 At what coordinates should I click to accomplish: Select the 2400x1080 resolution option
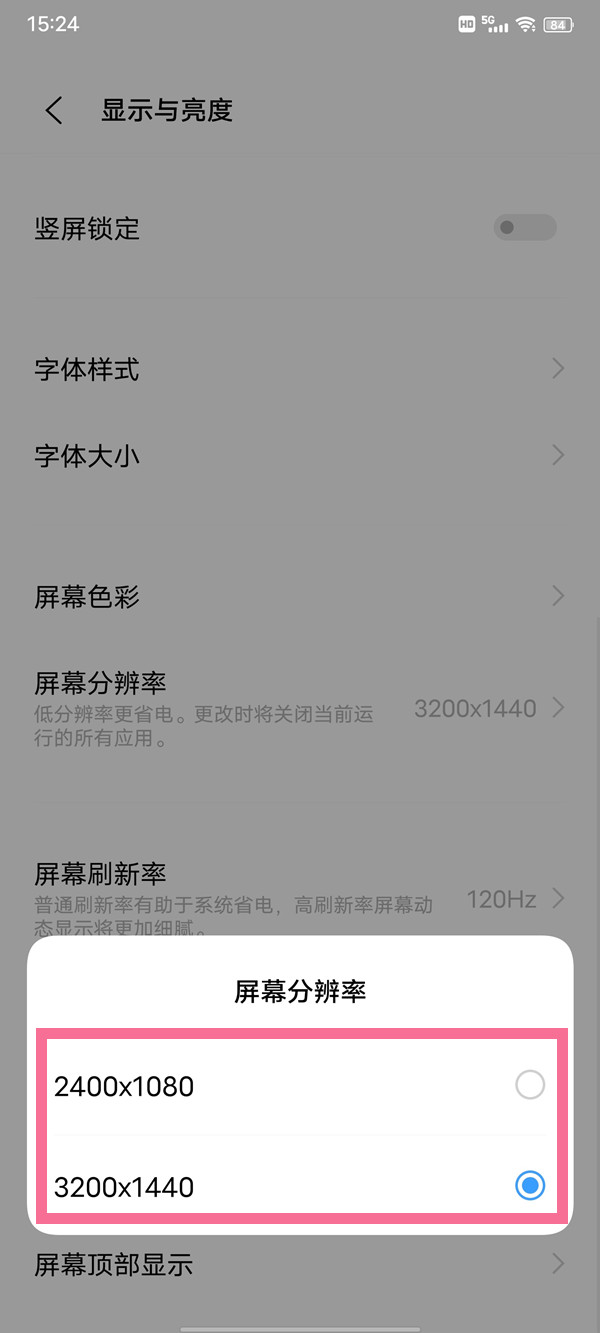(x=300, y=1085)
